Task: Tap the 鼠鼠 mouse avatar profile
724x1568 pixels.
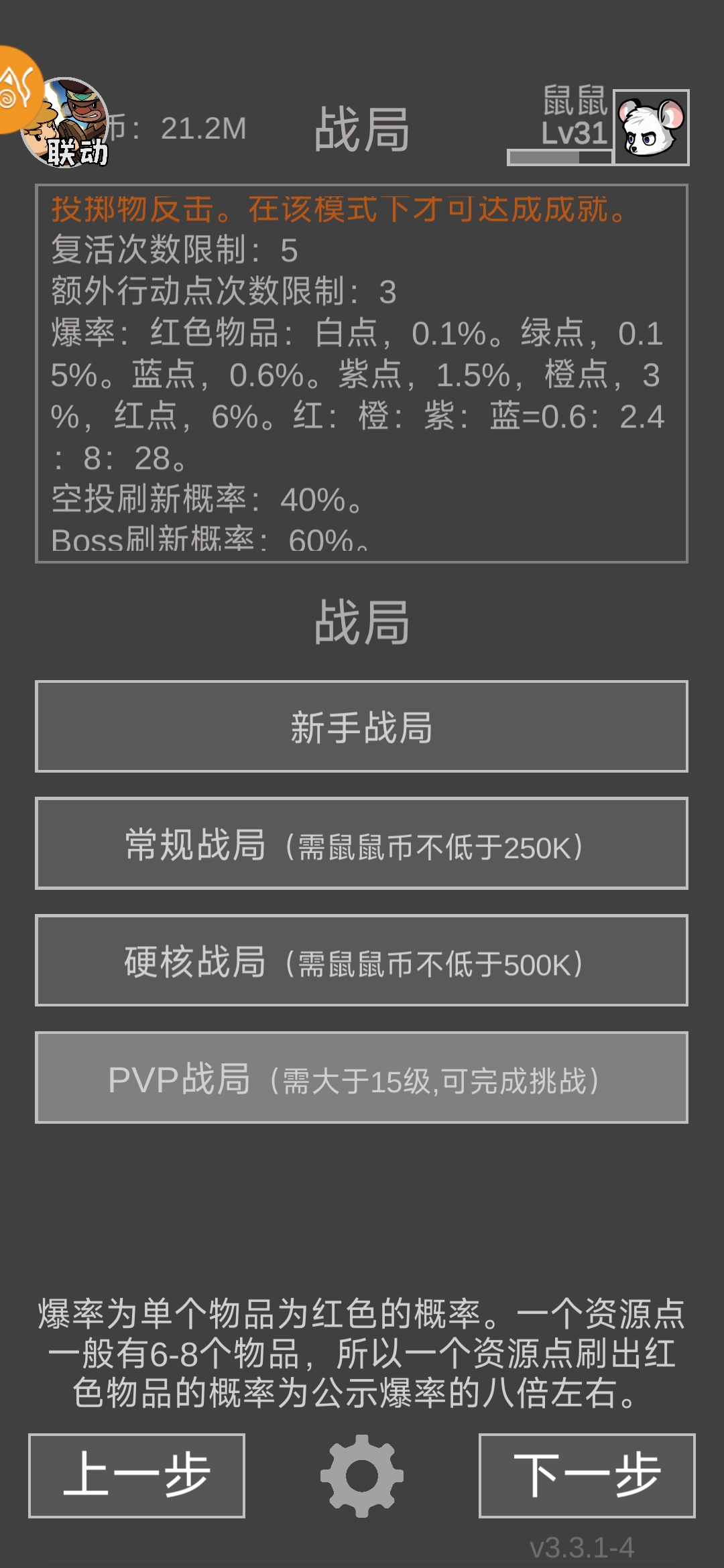Action: click(651, 127)
